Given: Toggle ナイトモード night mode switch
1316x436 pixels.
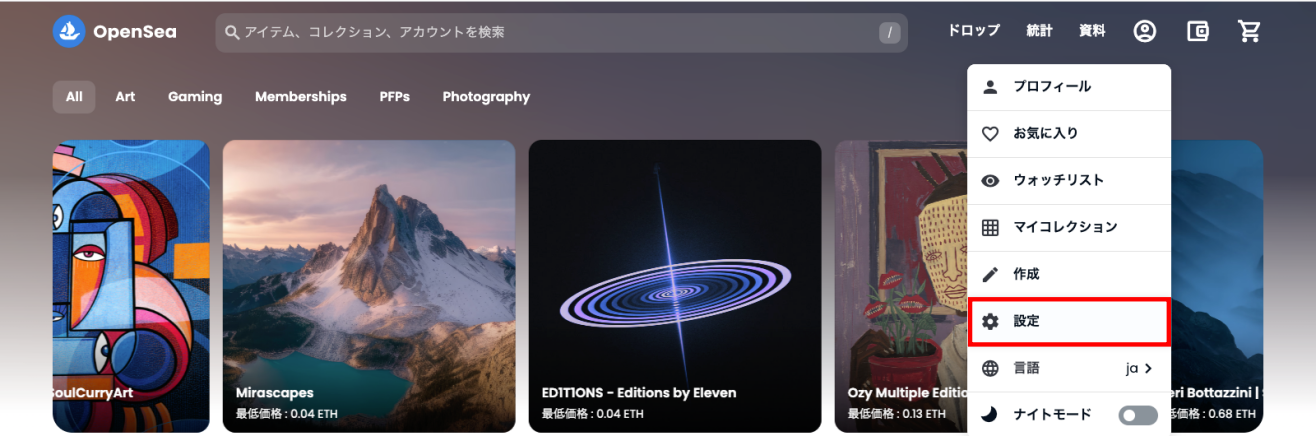Looking at the screenshot, I should (x=1137, y=414).
